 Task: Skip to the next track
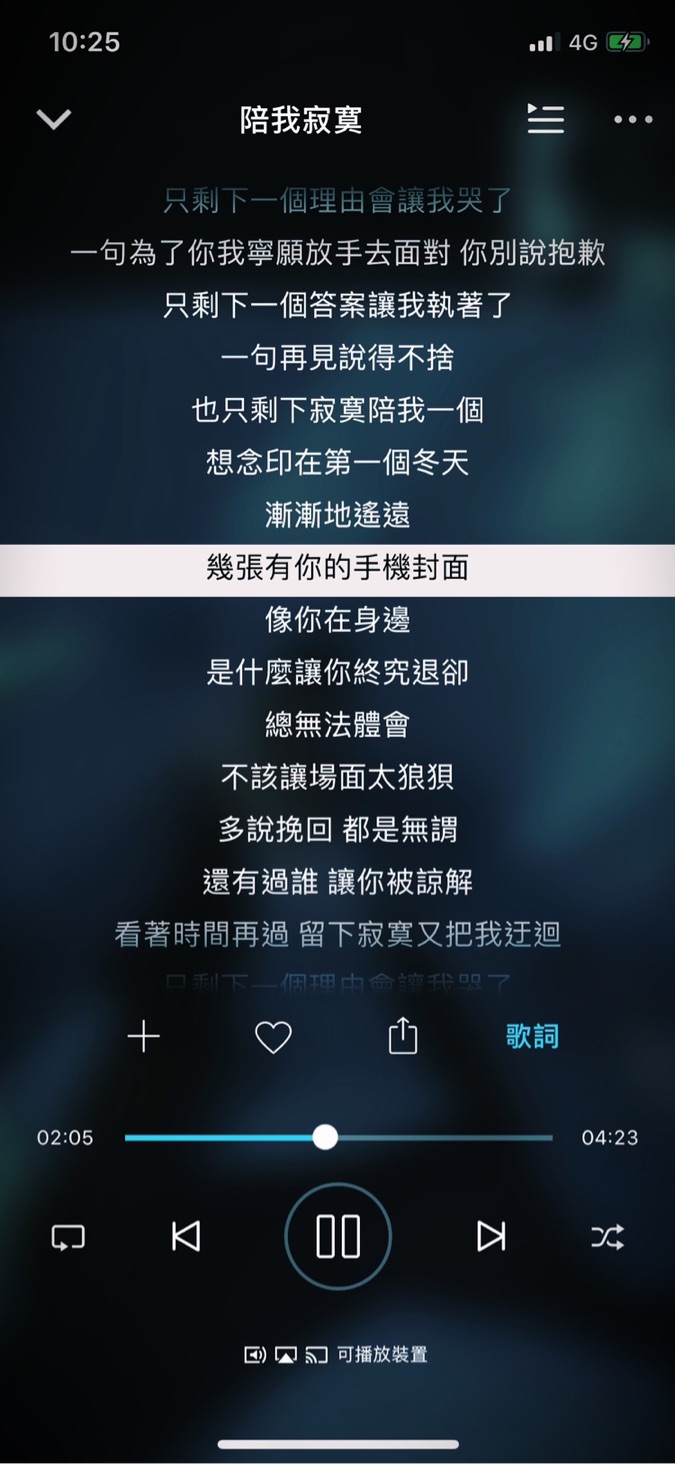[490, 1237]
